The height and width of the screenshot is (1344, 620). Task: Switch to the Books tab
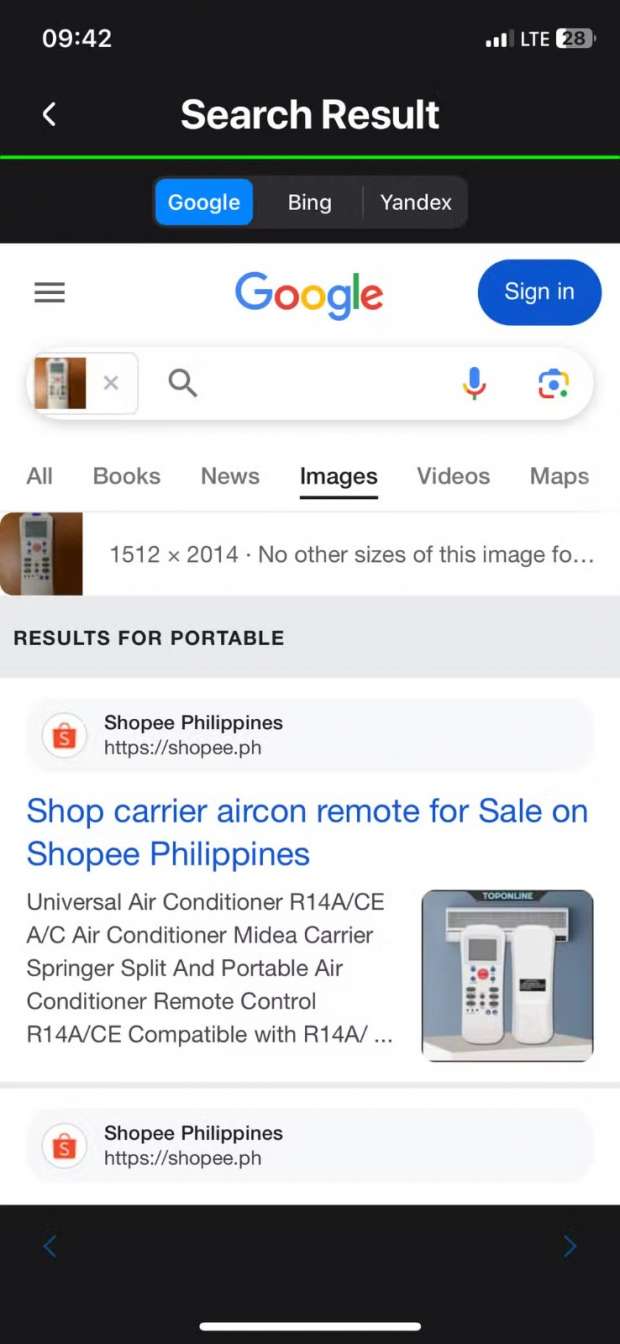coord(126,476)
